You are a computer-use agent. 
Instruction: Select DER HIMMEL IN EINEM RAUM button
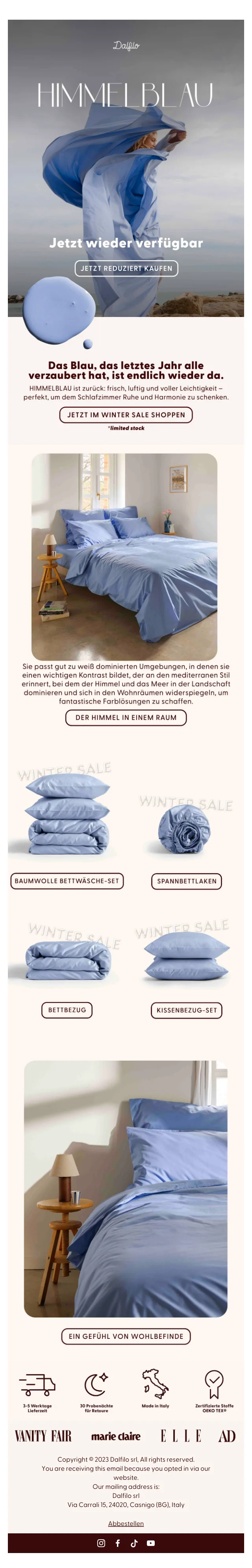[126, 718]
